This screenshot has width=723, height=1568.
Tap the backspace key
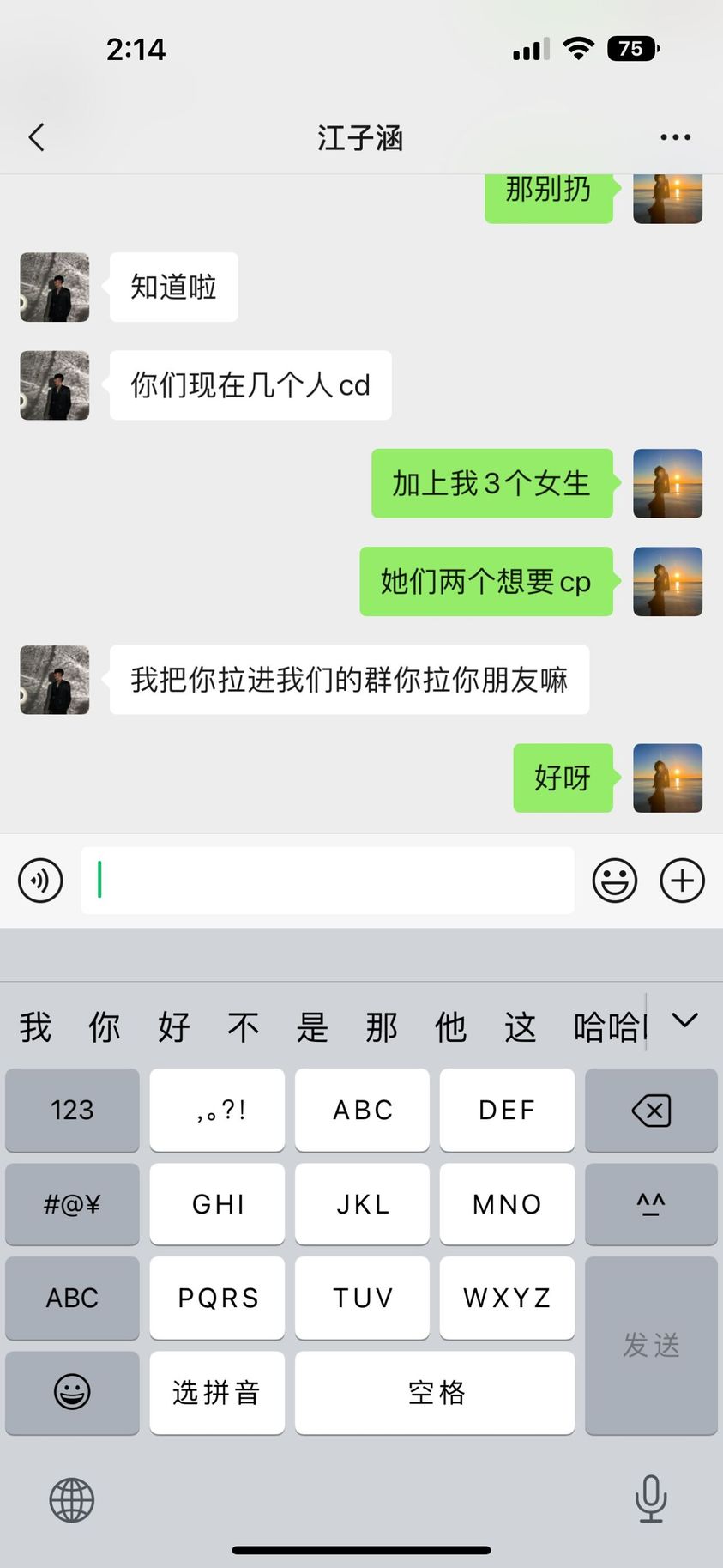(651, 1111)
